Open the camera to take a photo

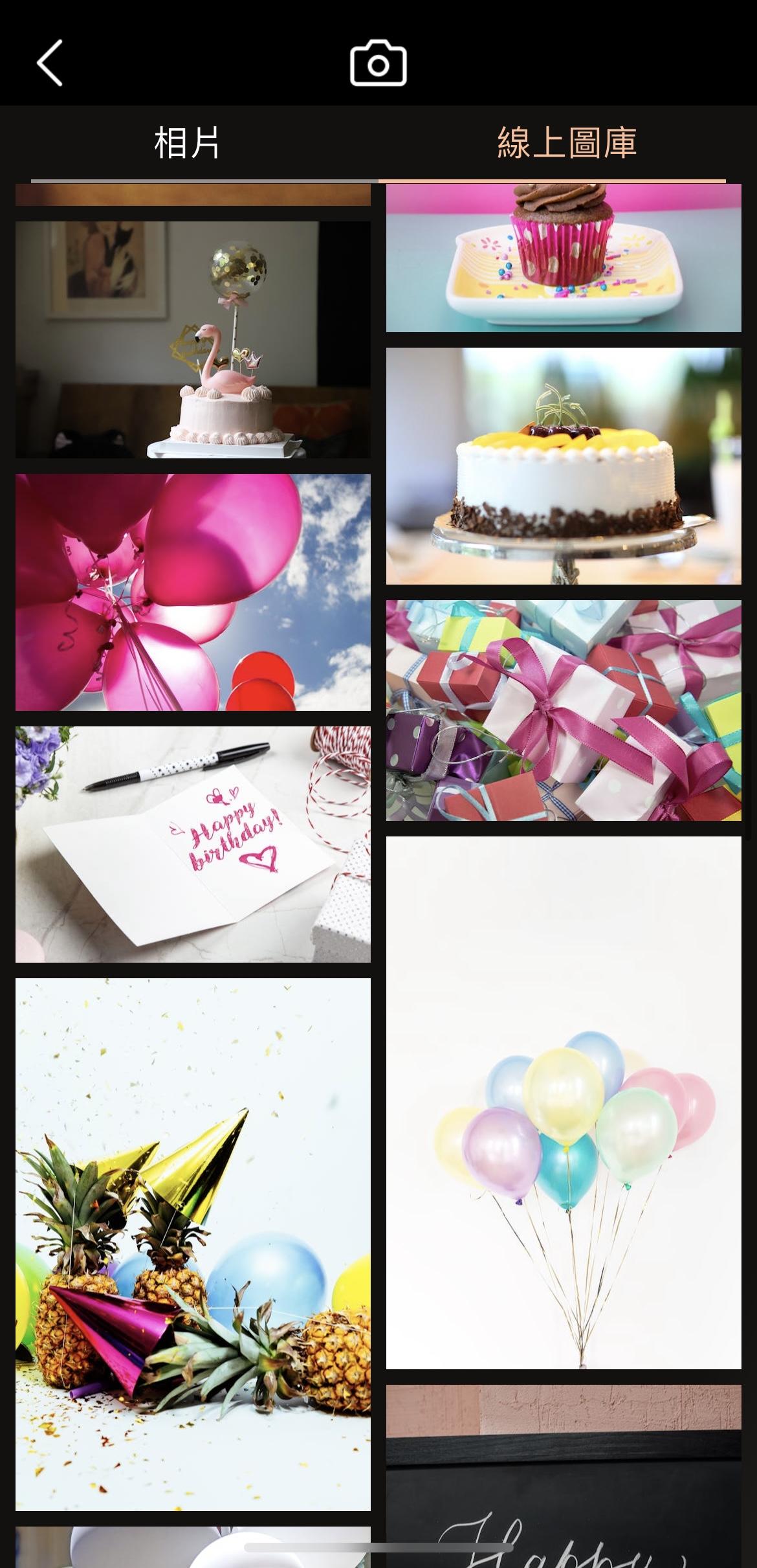[378, 63]
